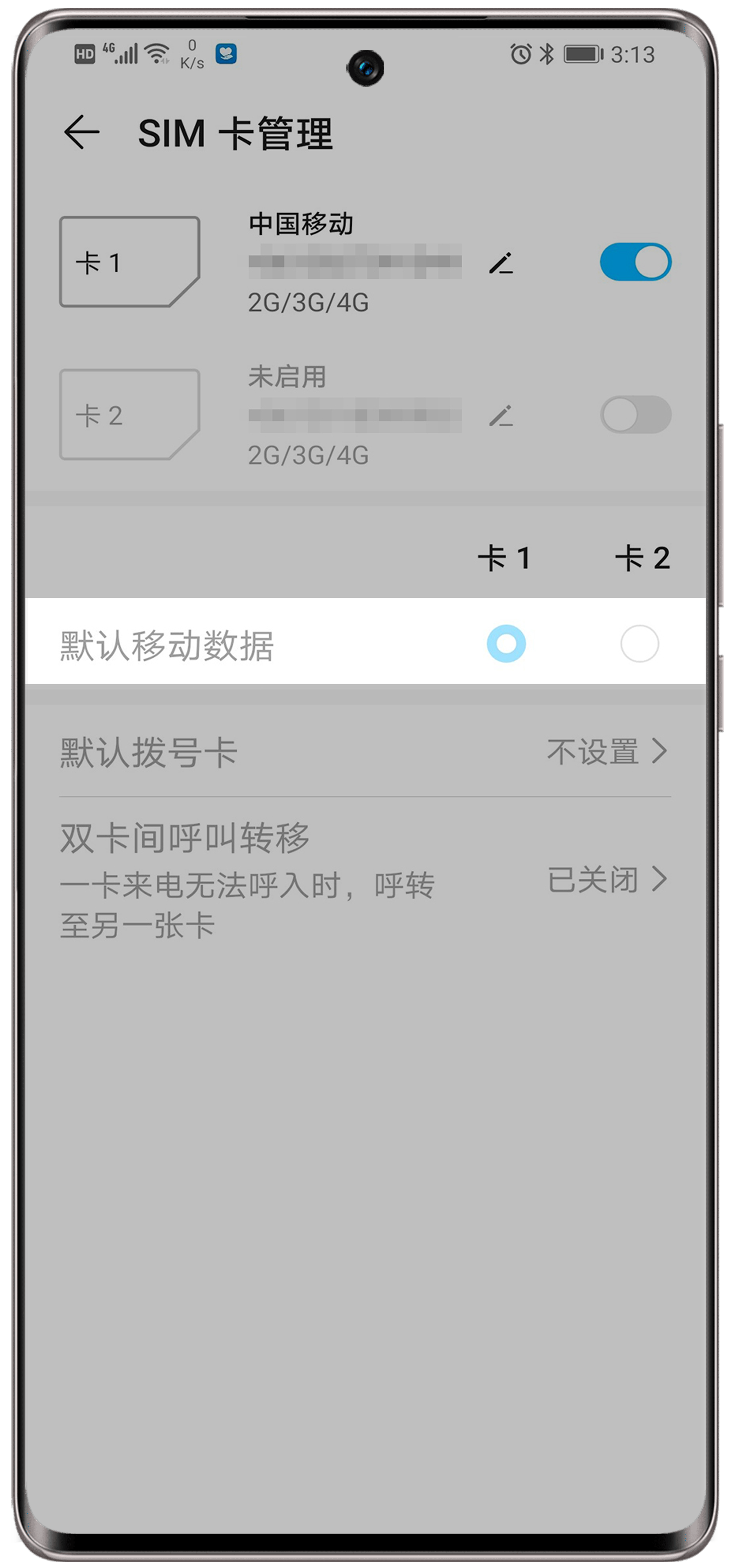Viewport: 735px width, 1568px height.
Task: Select 卡 1 for 默认移动数据
Action: click(x=506, y=644)
